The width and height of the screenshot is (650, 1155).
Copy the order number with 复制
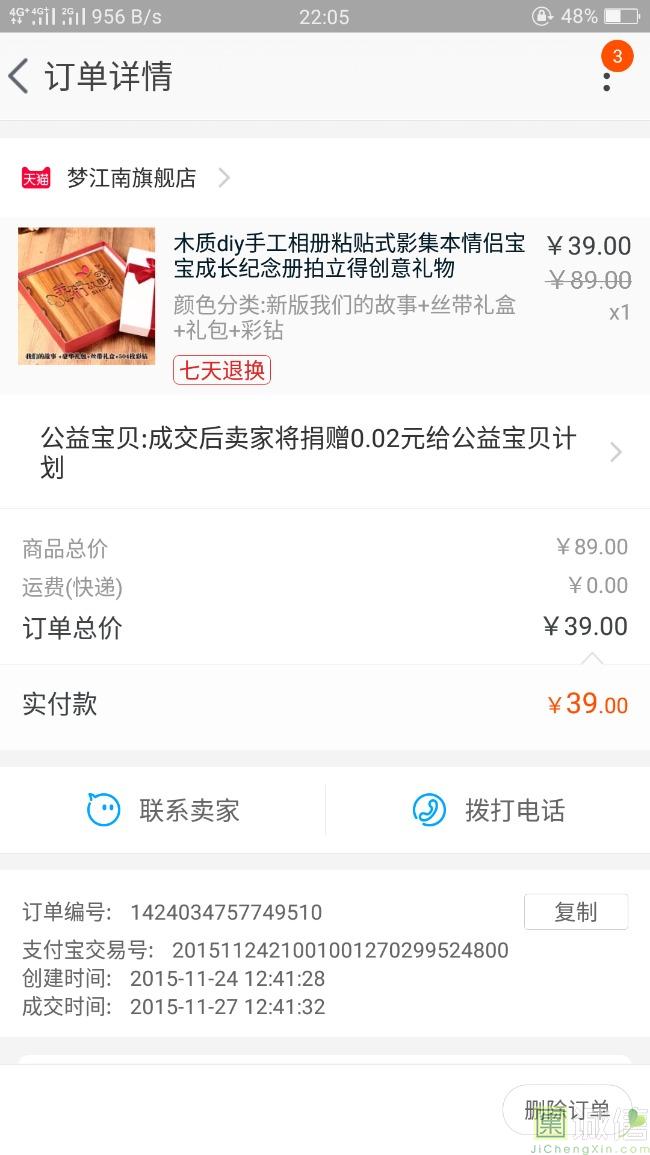[x=575, y=912]
